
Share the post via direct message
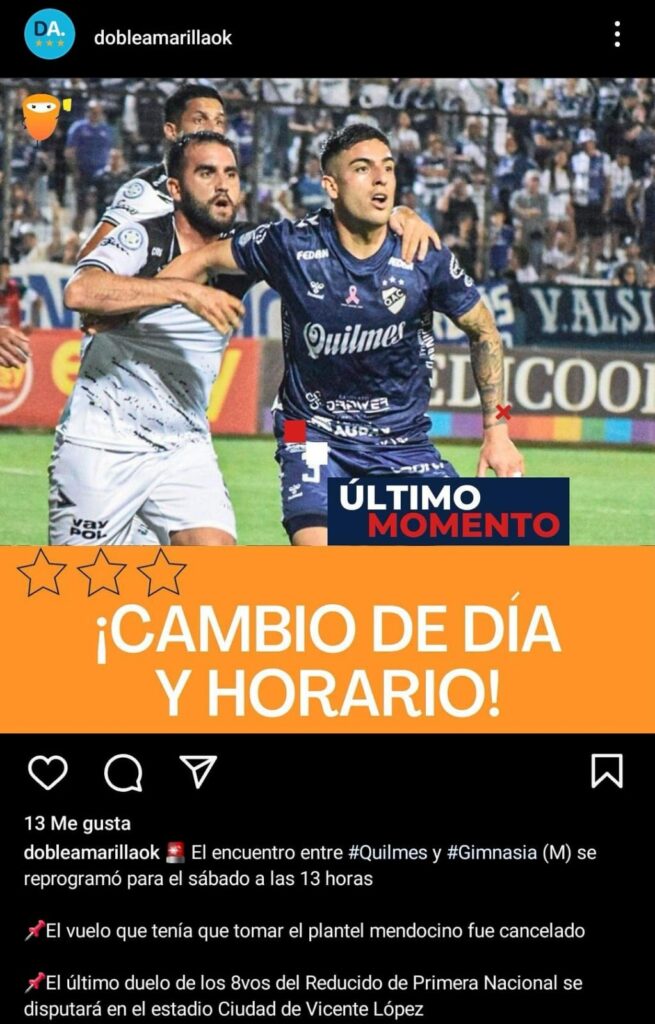[198, 771]
